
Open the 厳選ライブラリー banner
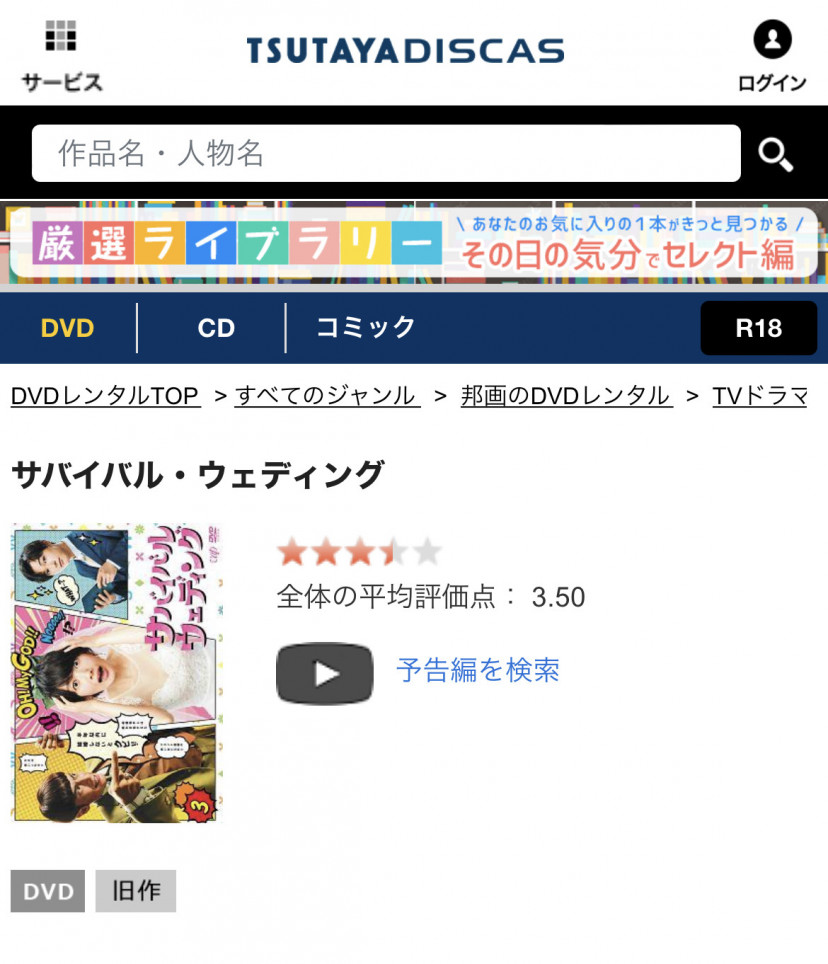click(414, 246)
